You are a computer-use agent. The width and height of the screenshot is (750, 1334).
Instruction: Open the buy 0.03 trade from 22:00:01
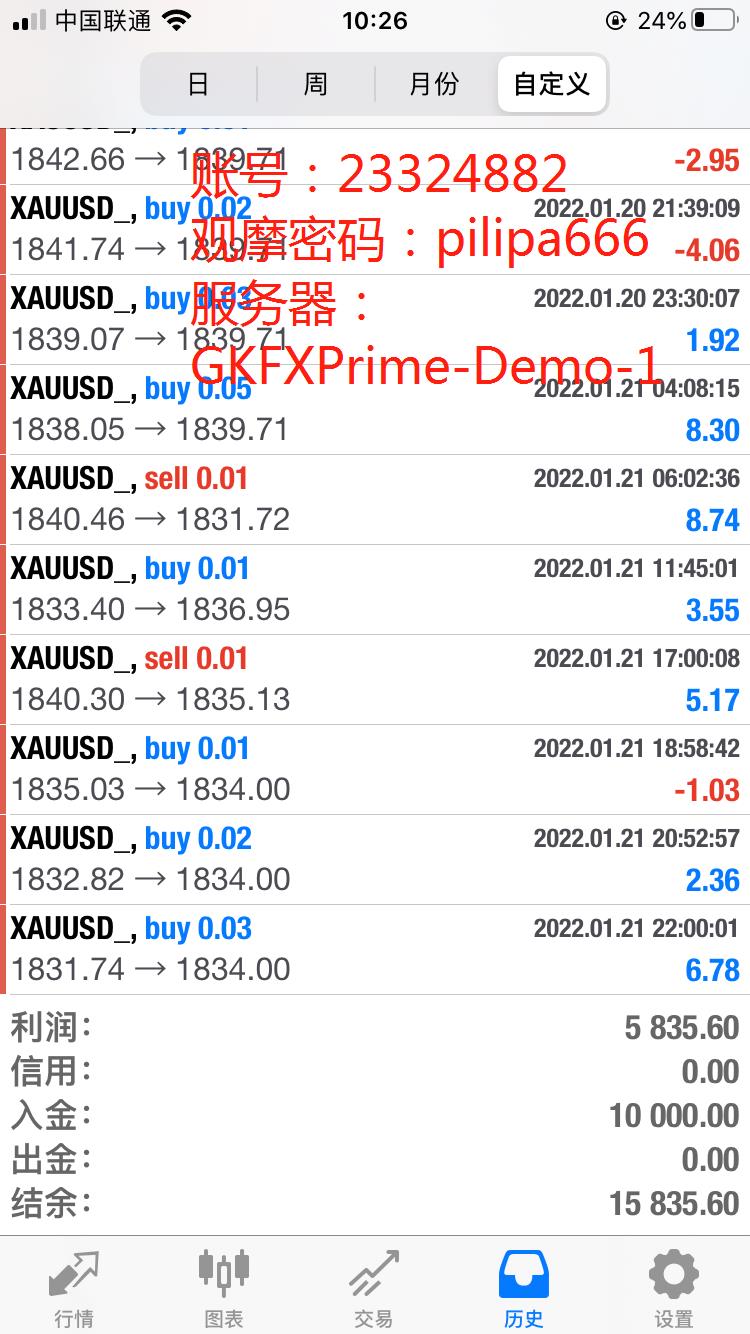tap(375, 950)
